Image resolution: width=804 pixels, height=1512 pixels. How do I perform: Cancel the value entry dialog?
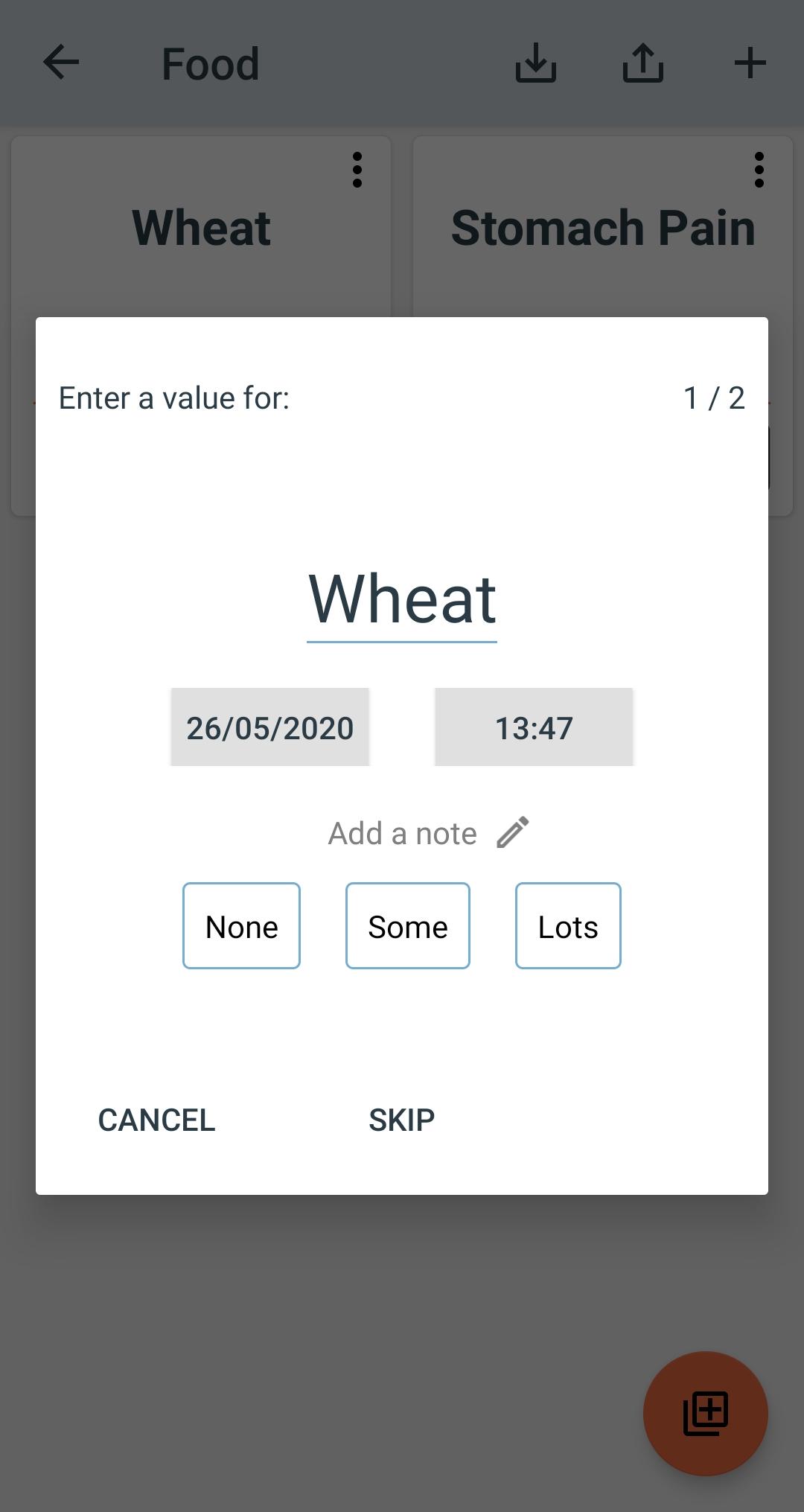tap(156, 1120)
